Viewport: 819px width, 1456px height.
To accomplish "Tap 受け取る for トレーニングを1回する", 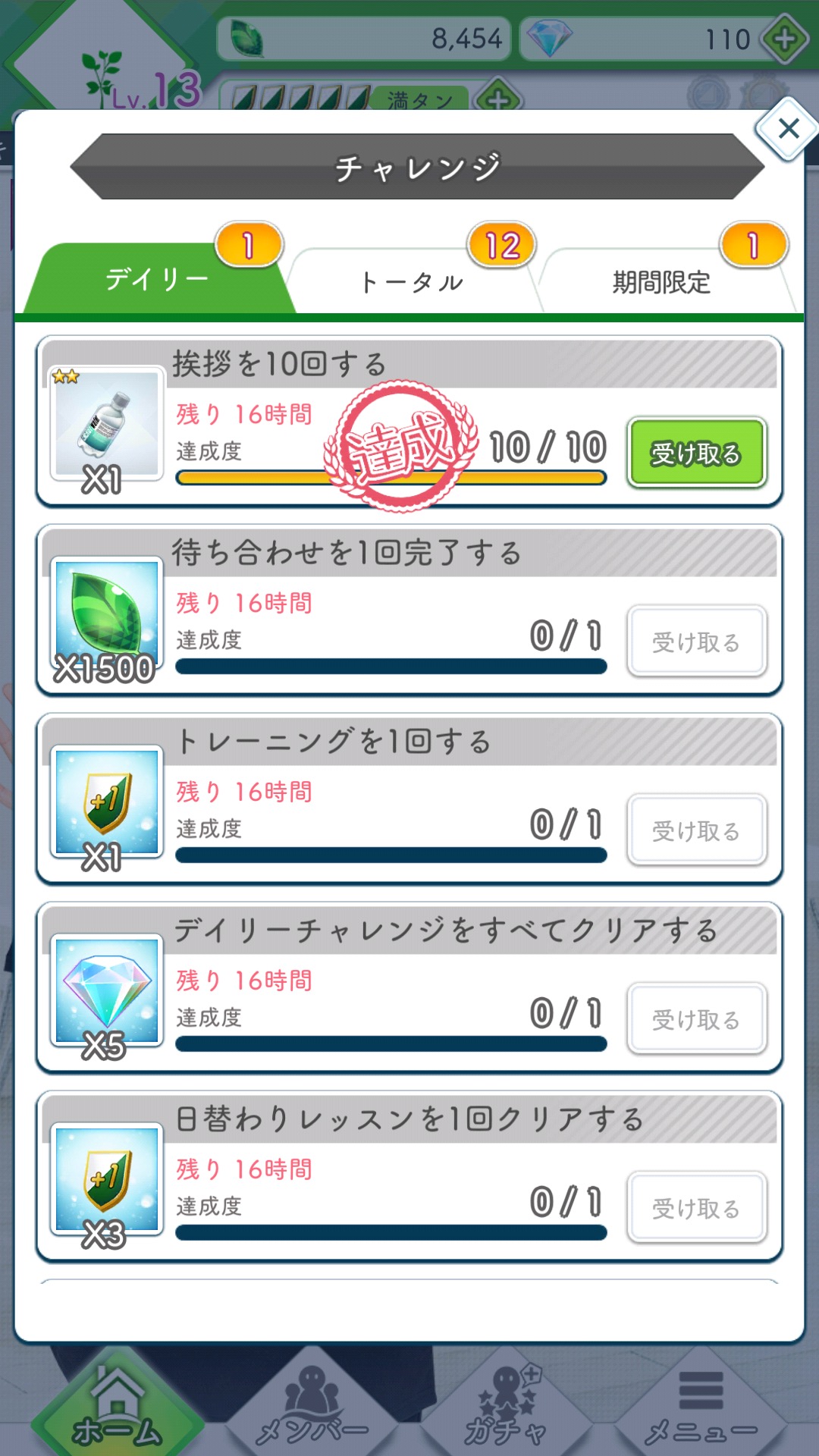I will (x=696, y=830).
